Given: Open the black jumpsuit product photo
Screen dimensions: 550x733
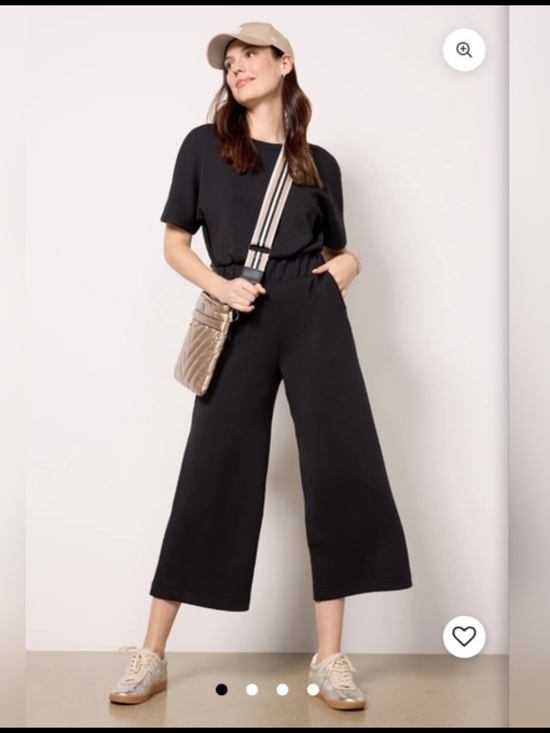Looking at the screenshot, I should pyautogui.click(x=267, y=366).
